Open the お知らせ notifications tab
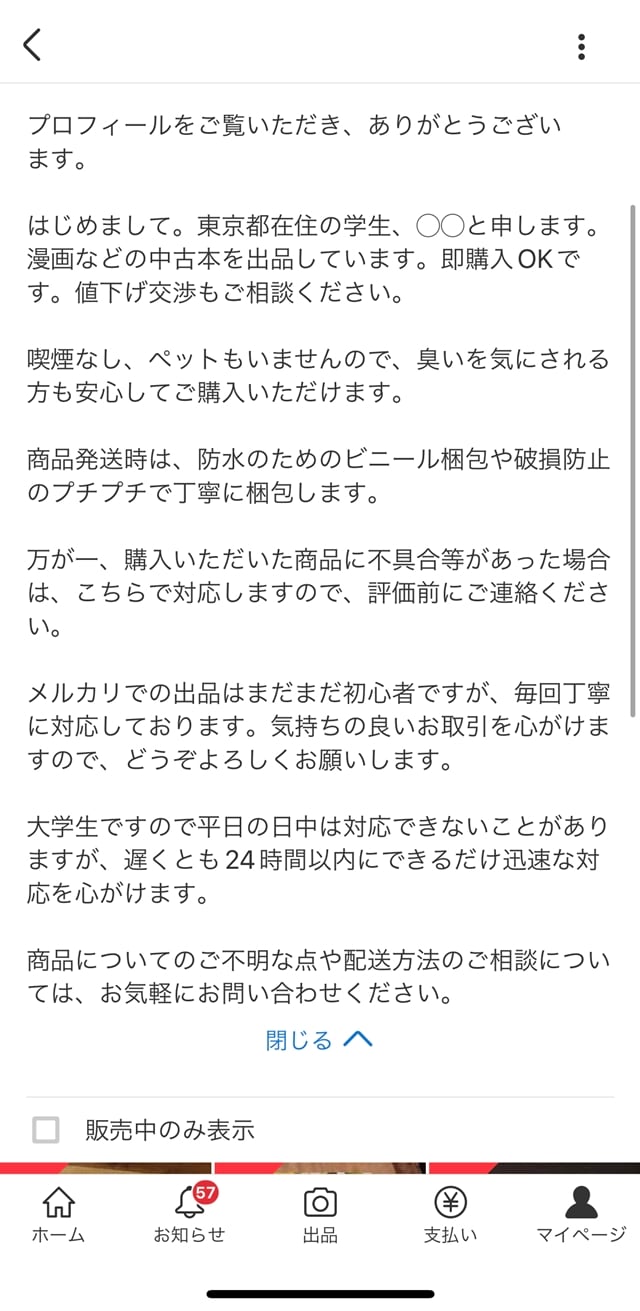The height and width of the screenshot is (1311, 640). (189, 1214)
